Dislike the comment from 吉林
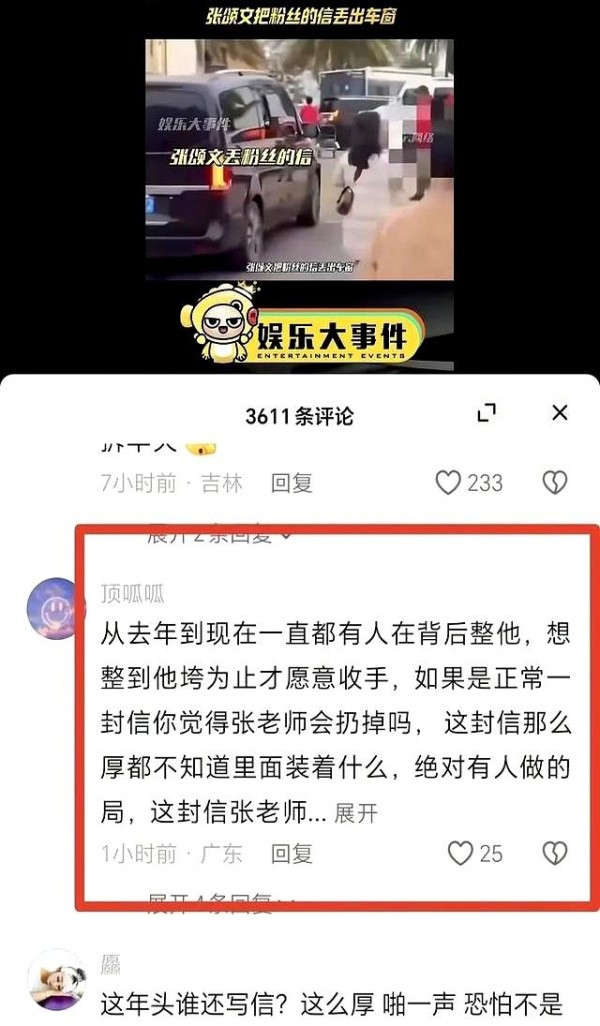Screen dimensions: 600x1026 point(554,483)
